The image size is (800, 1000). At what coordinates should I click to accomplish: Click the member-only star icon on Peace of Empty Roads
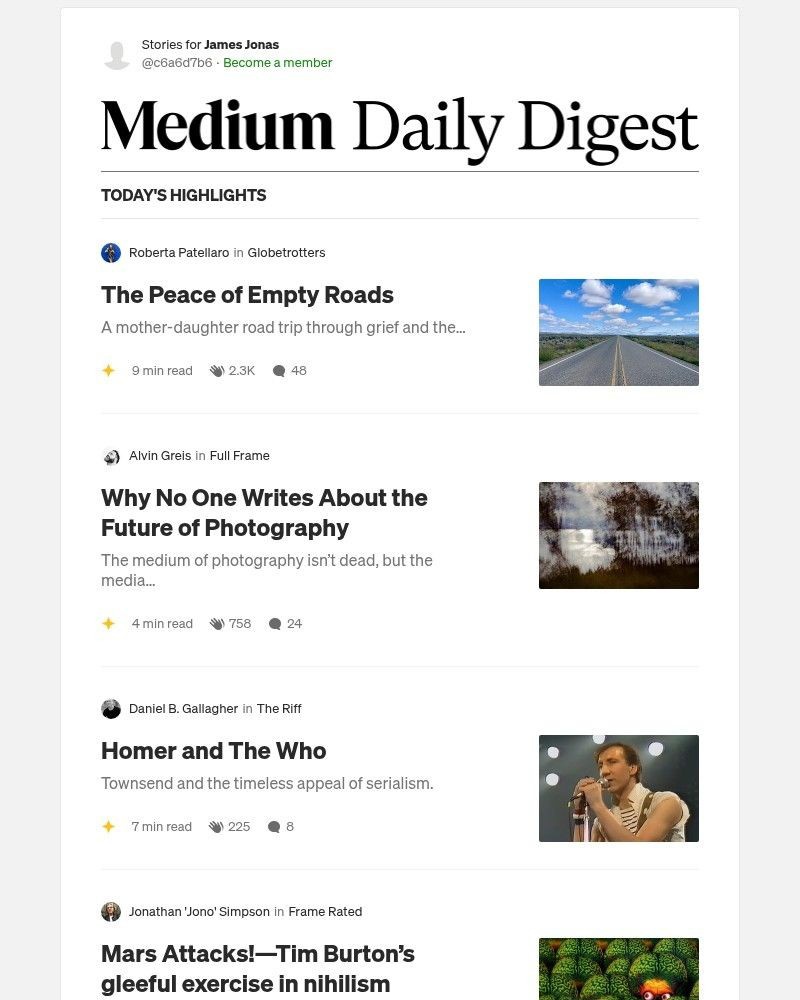pyautogui.click(x=108, y=370)
